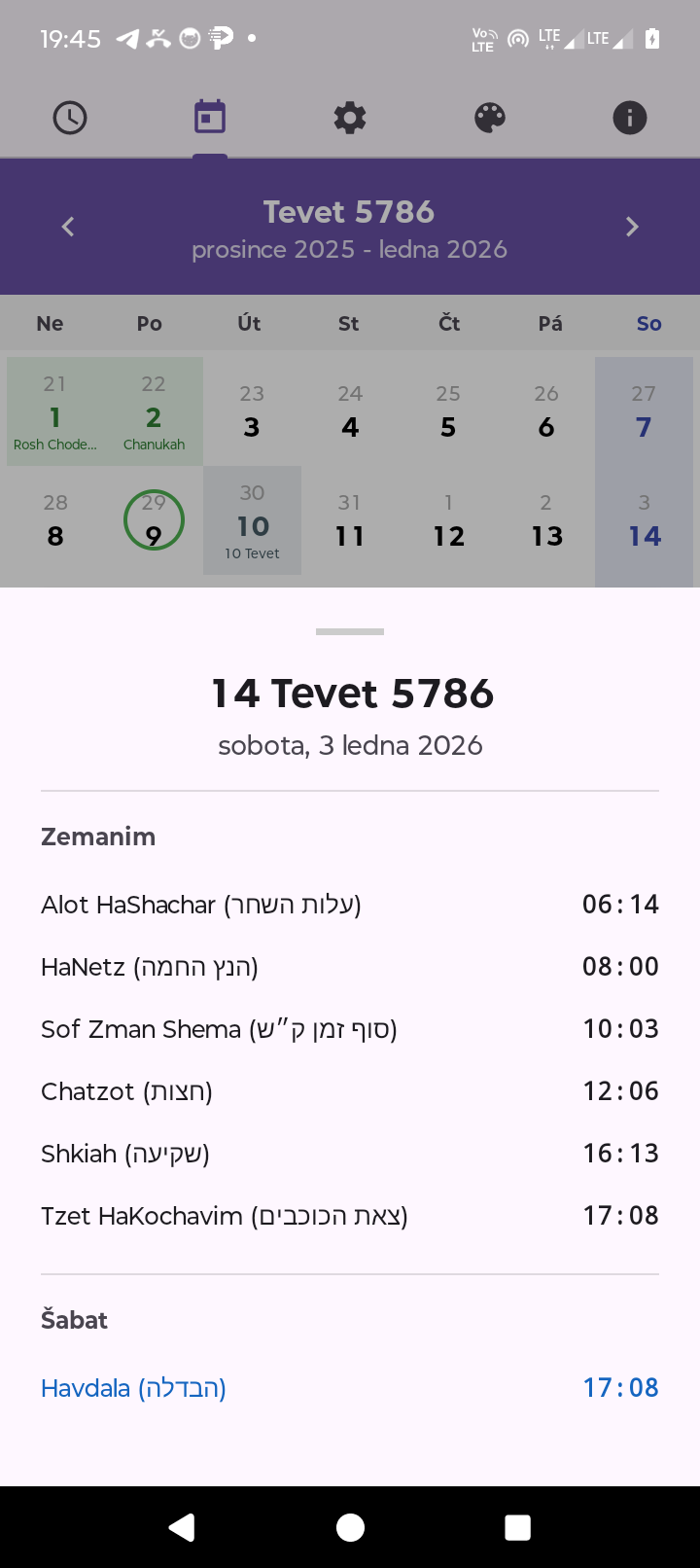This screenshot has height=1568, width=700.
Task: Tap the palette icon to change theme
Action: click(489, 117)
